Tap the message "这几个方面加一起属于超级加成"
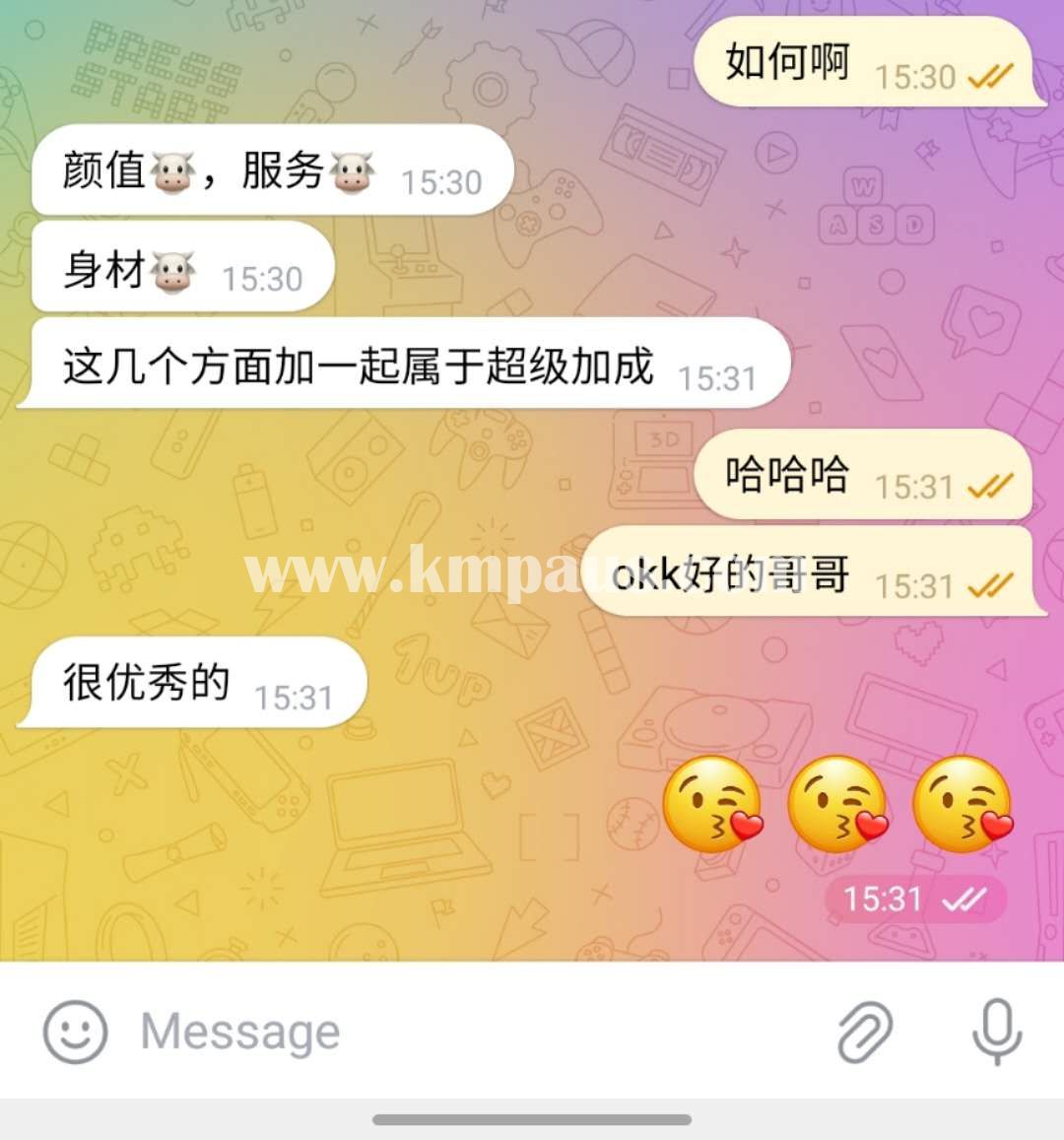This screenshot has width=1064, height=1140. pyautogui.click(x=404, y=367)
